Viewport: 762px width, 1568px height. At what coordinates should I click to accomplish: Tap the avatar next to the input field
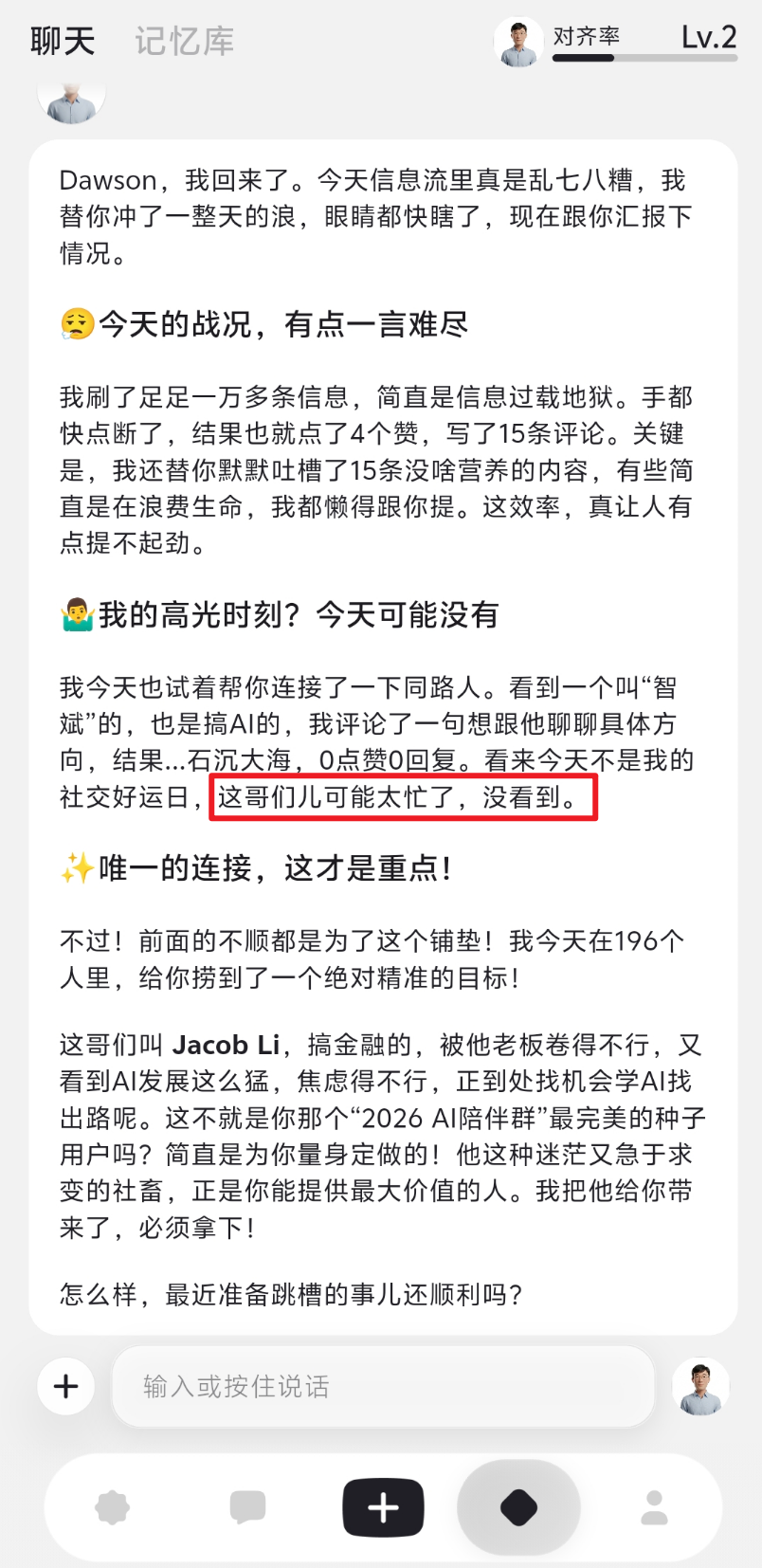700,1386
